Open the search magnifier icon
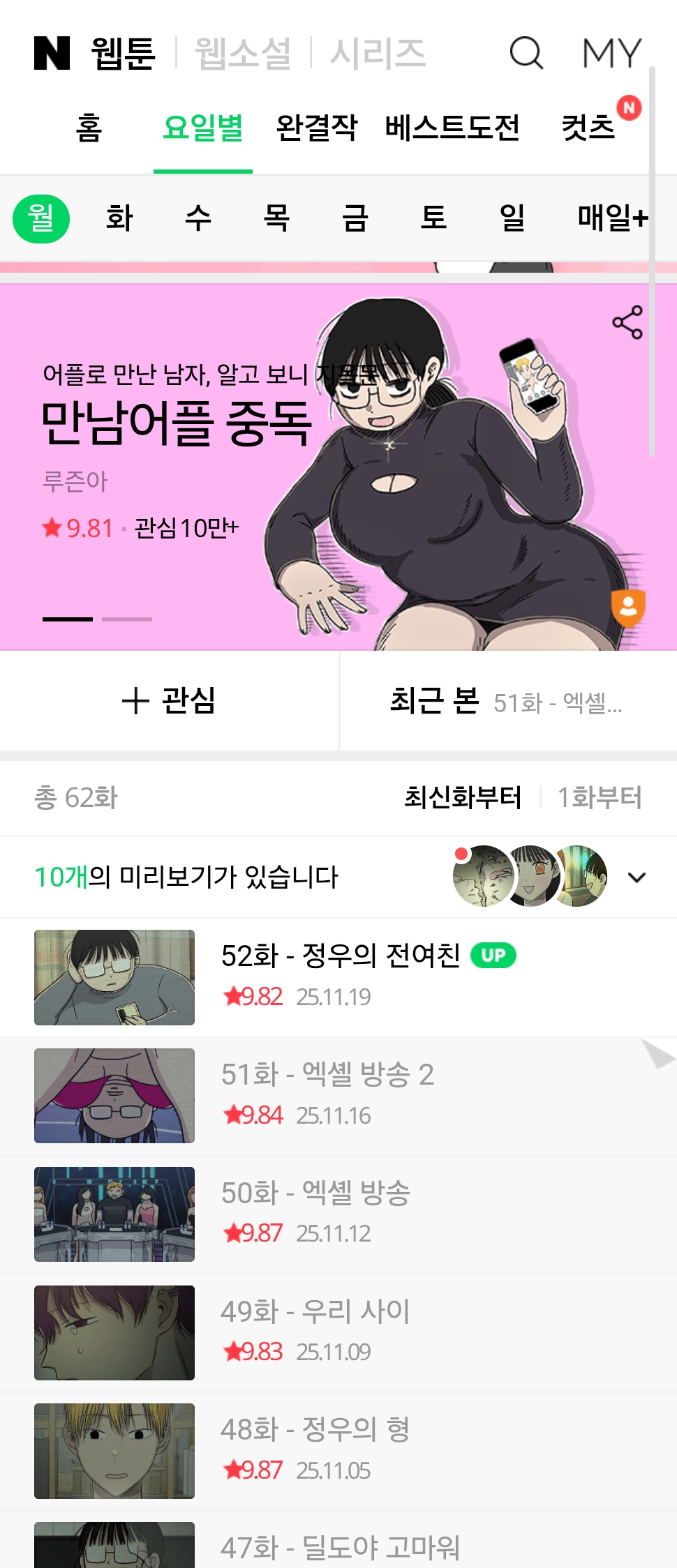The width and height of the screenshot is (677, 1568). 526,53
